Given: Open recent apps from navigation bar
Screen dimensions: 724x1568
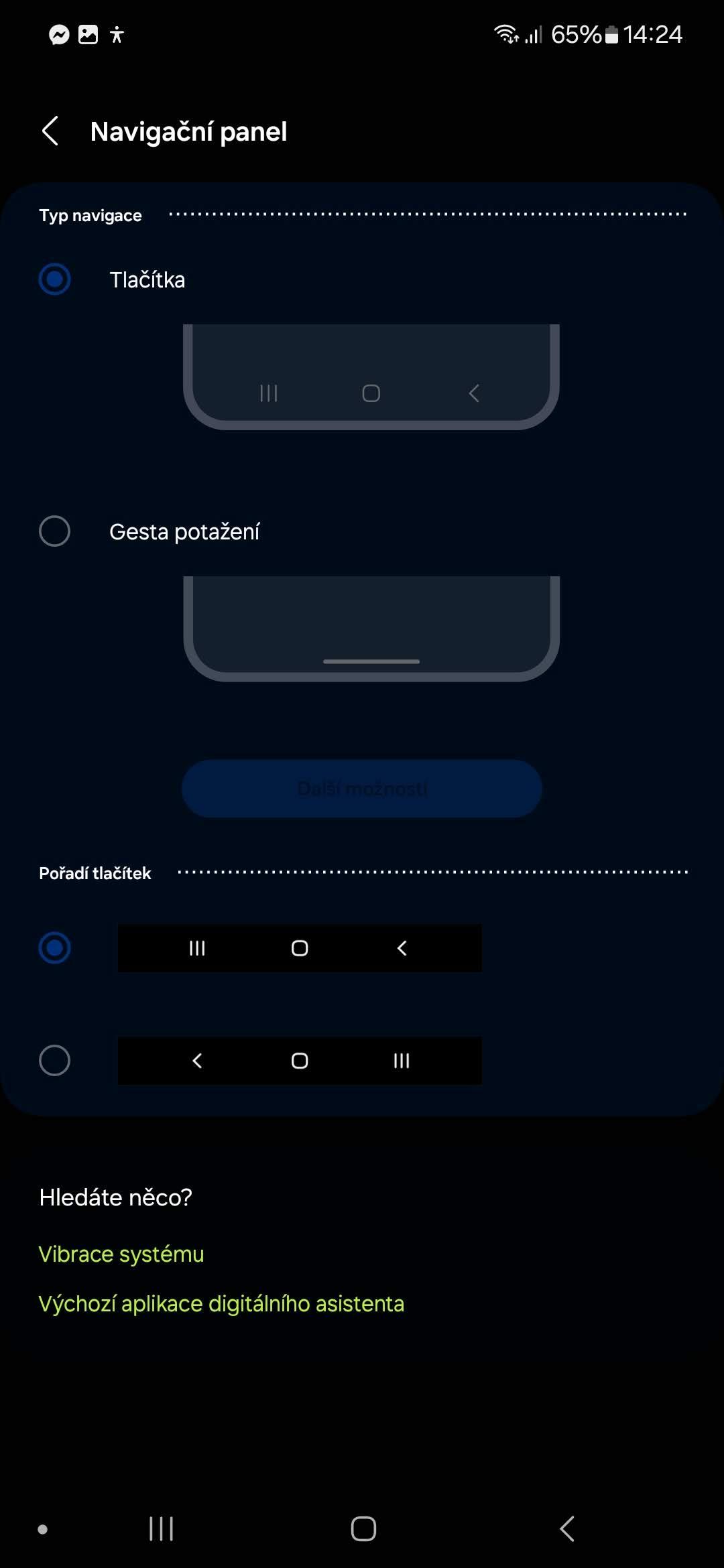Looking at the screenshot, I should 161,1528.
